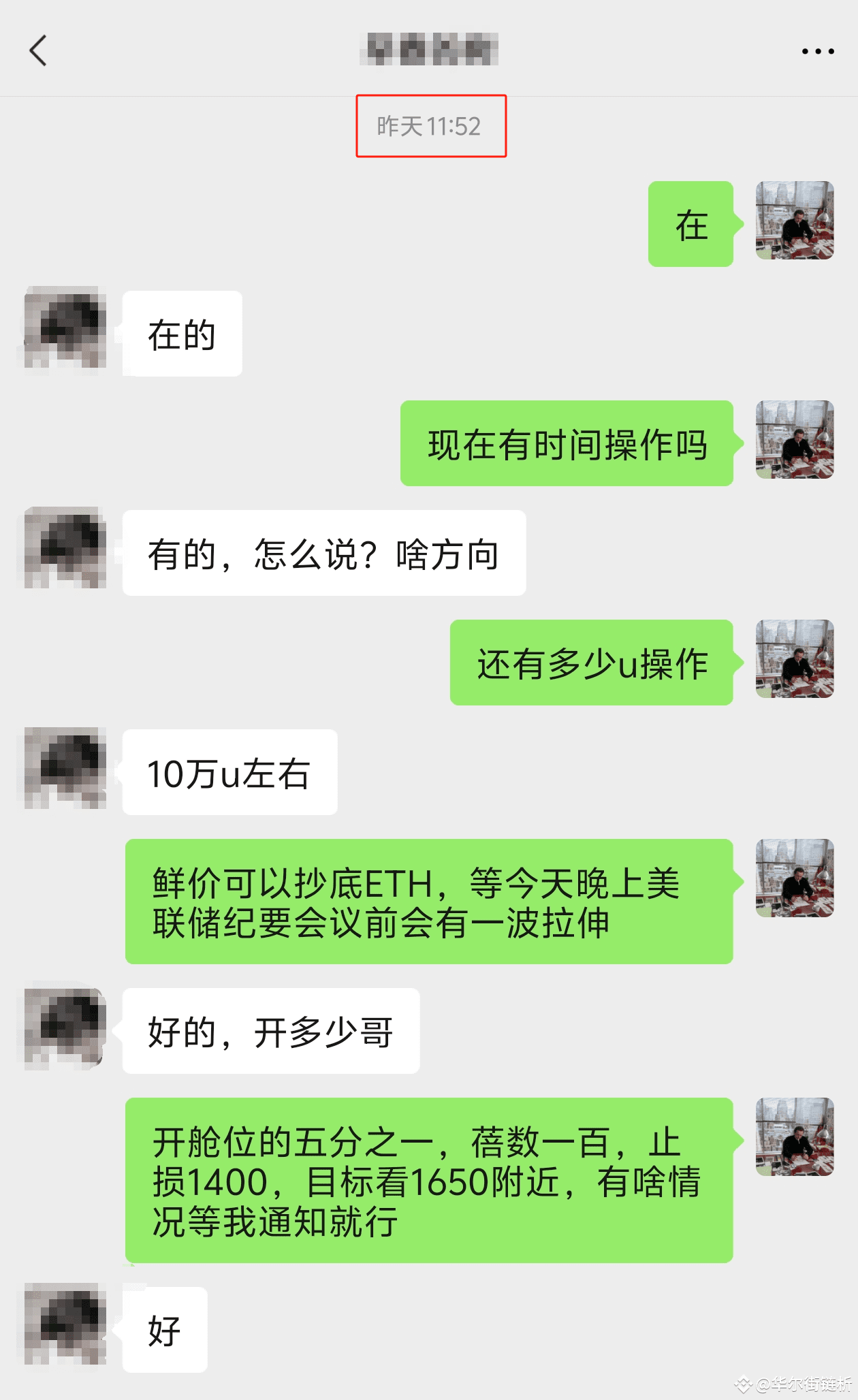
Task: Open the three-dot chat info menu
Action: [x=818, y=51]
